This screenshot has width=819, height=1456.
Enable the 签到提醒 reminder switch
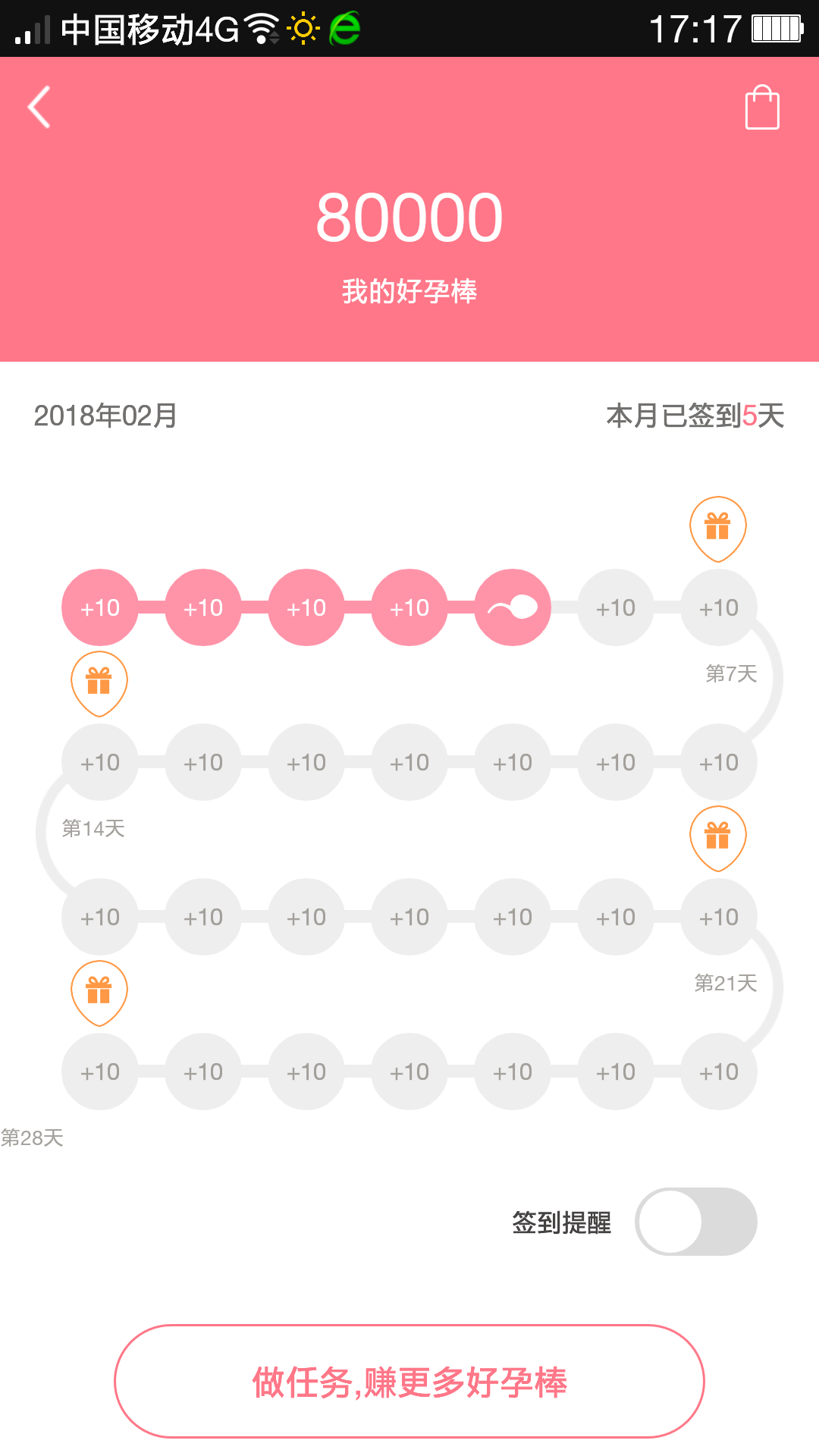click(695, 1222)
